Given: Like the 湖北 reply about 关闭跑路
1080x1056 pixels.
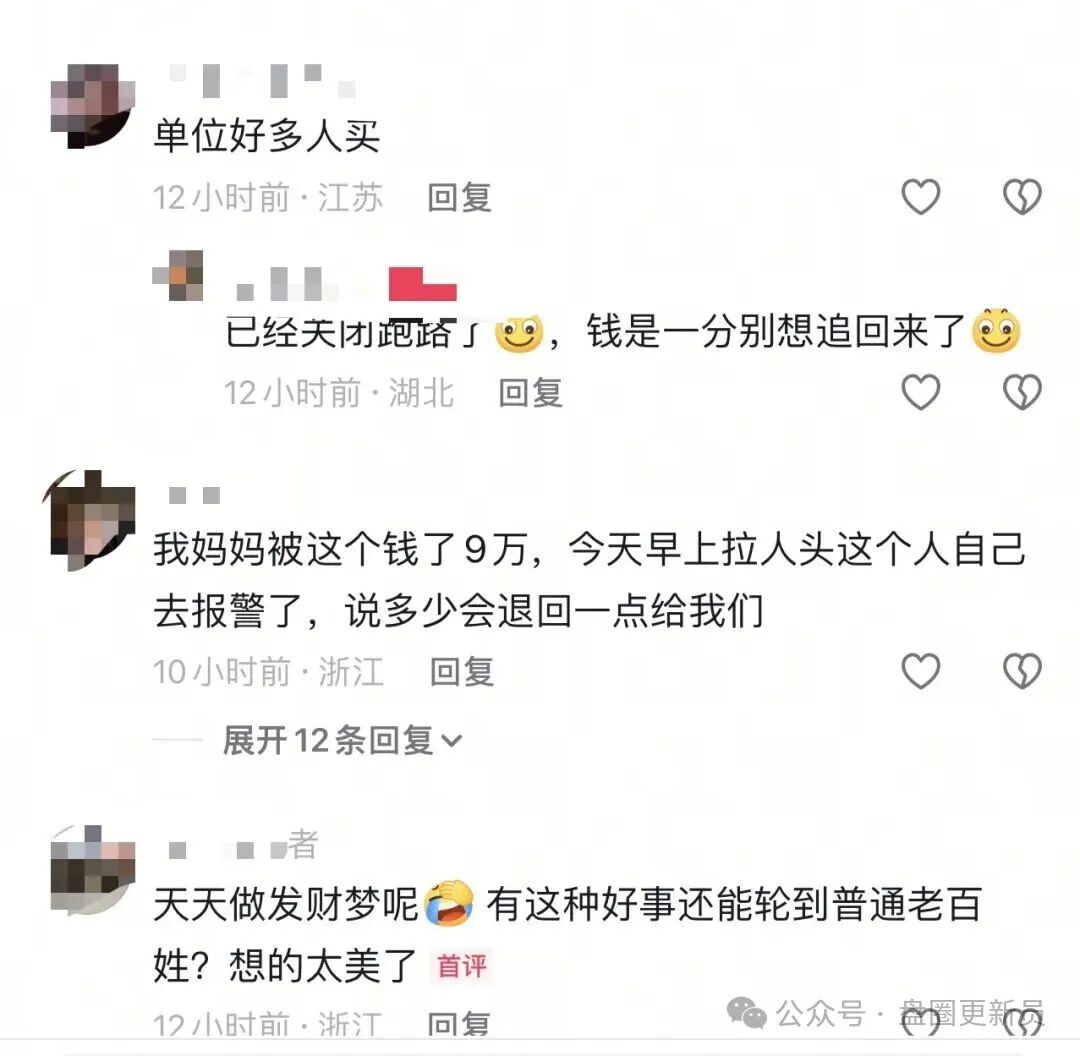Looking at the screenshot, I should point(920,392).
